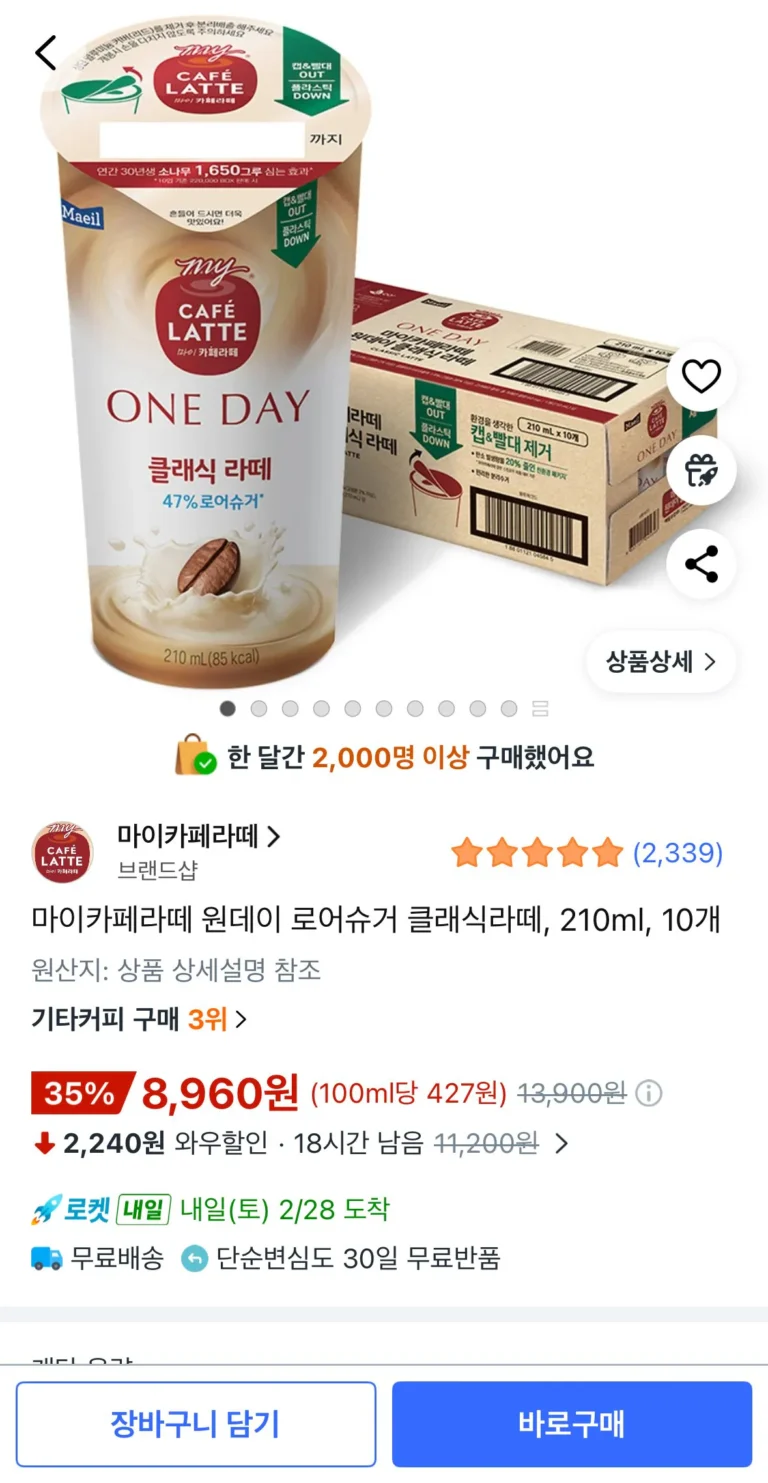This screenshot has width=768, height=1483.
Task: View the 2,339 customer reviews
Action: click(677, 853)
